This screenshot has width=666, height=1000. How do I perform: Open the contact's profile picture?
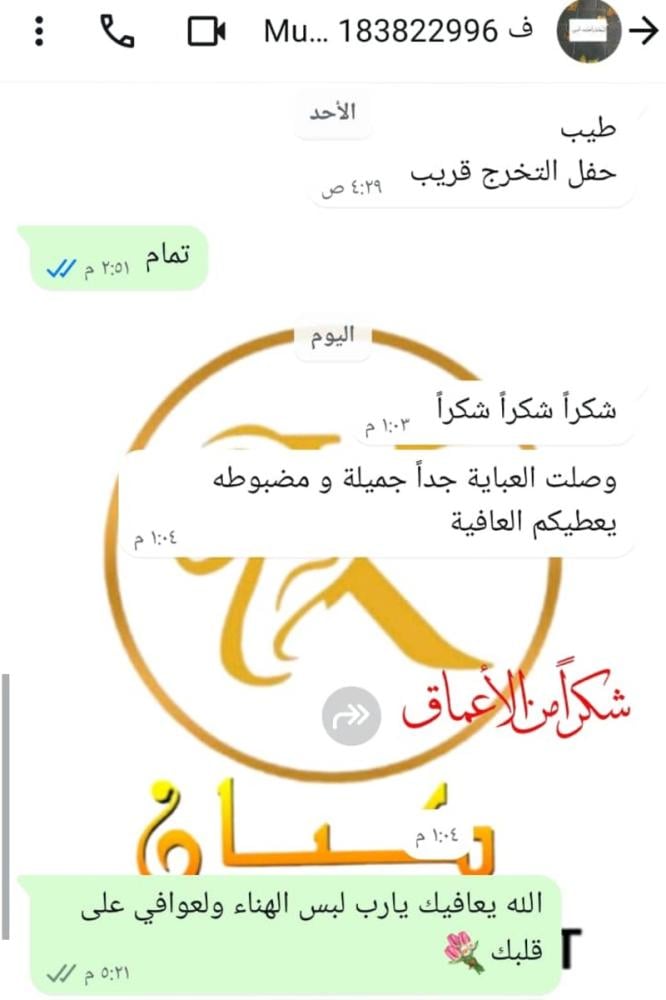coord(587,33)
